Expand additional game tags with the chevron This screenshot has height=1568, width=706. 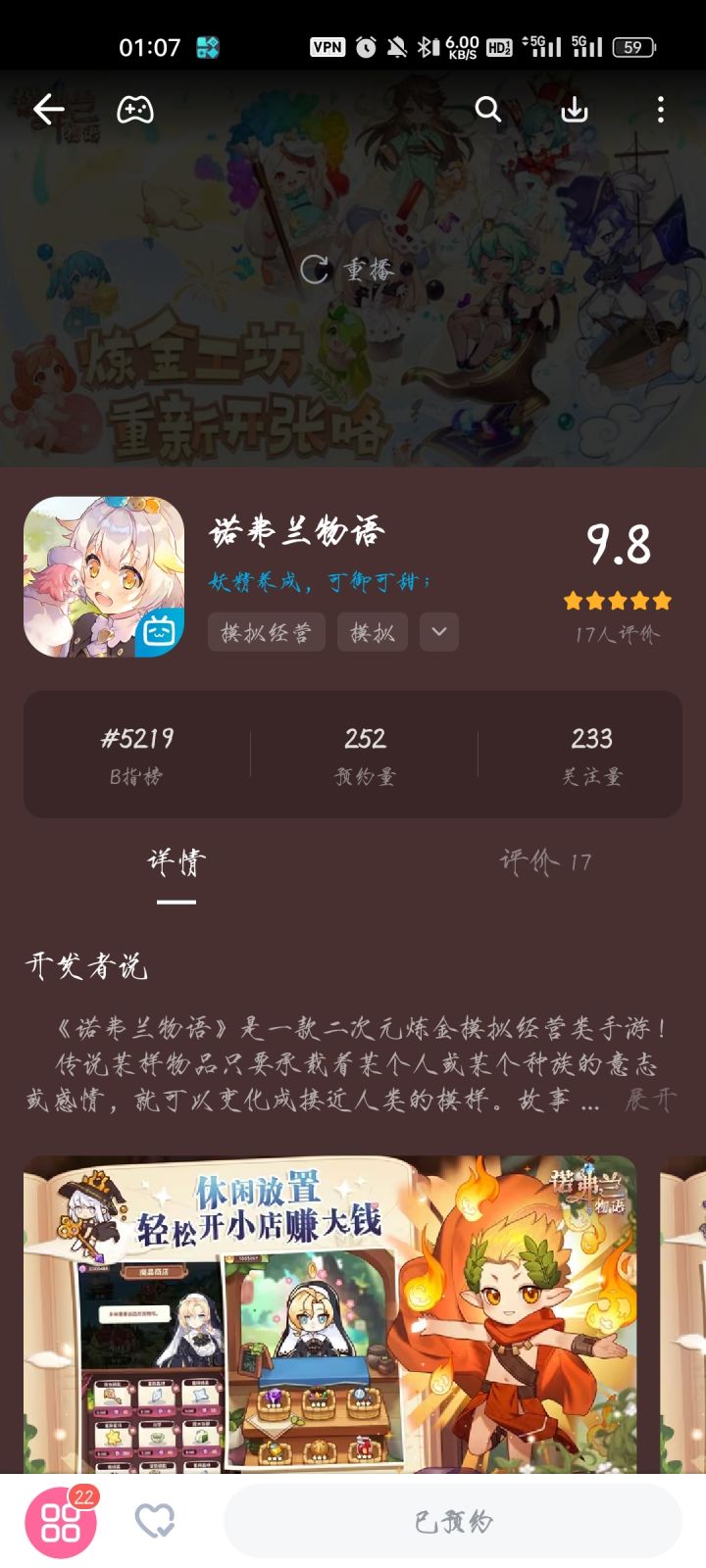(x=438, y=632)
